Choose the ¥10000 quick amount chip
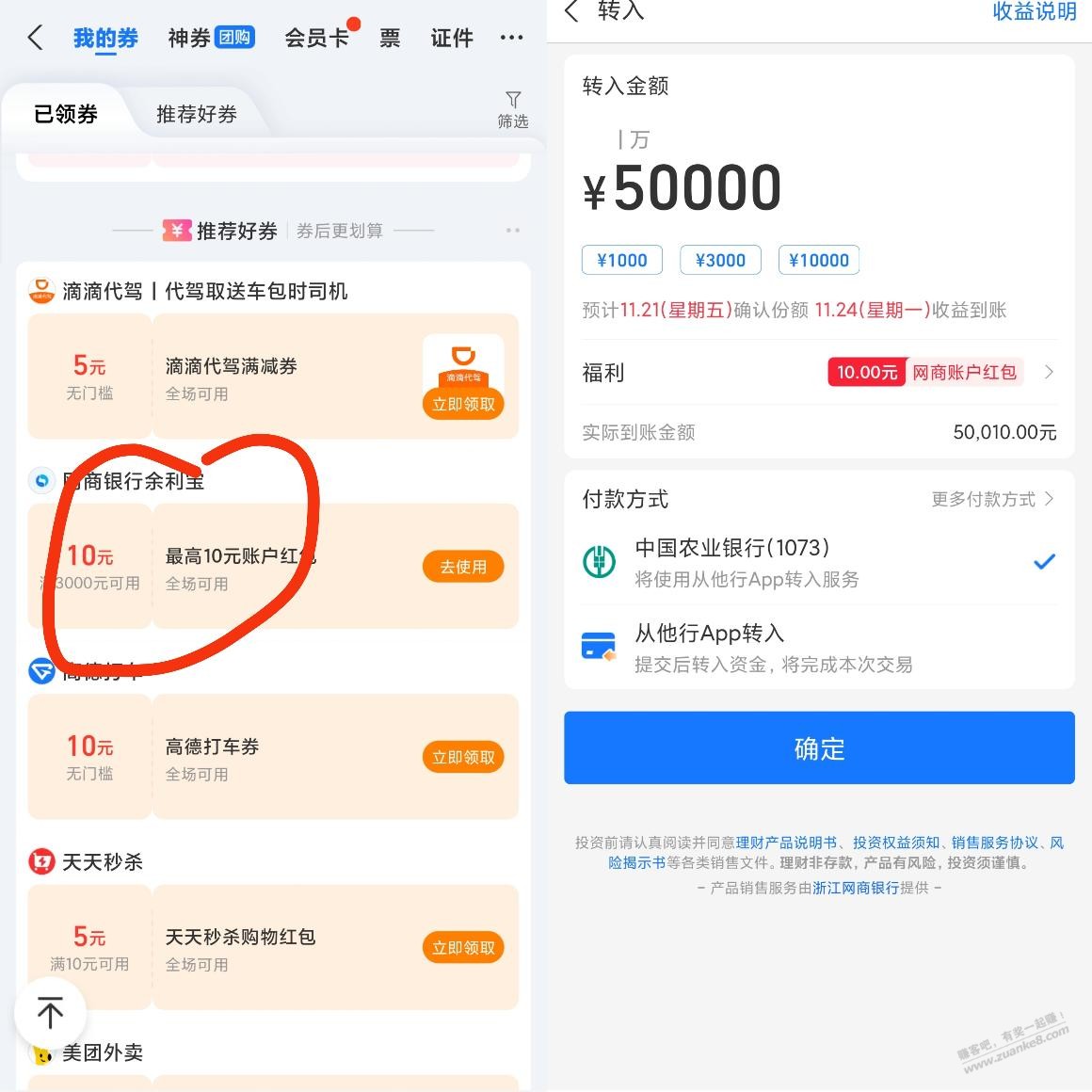Image resolution: width=1092 pixels, height=1092 pixels. 818,260
